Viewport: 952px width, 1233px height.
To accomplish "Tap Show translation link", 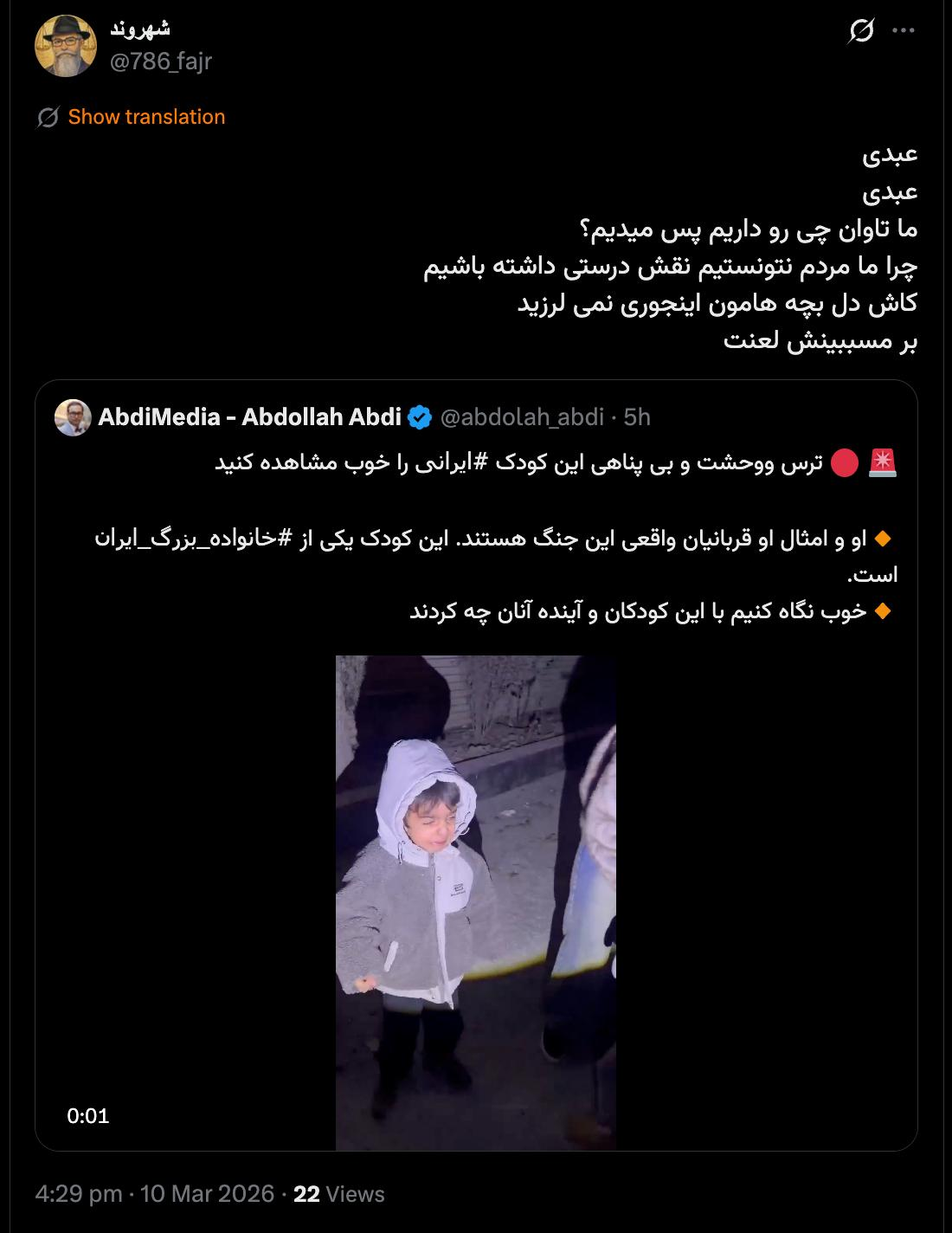I will [146, 117].
